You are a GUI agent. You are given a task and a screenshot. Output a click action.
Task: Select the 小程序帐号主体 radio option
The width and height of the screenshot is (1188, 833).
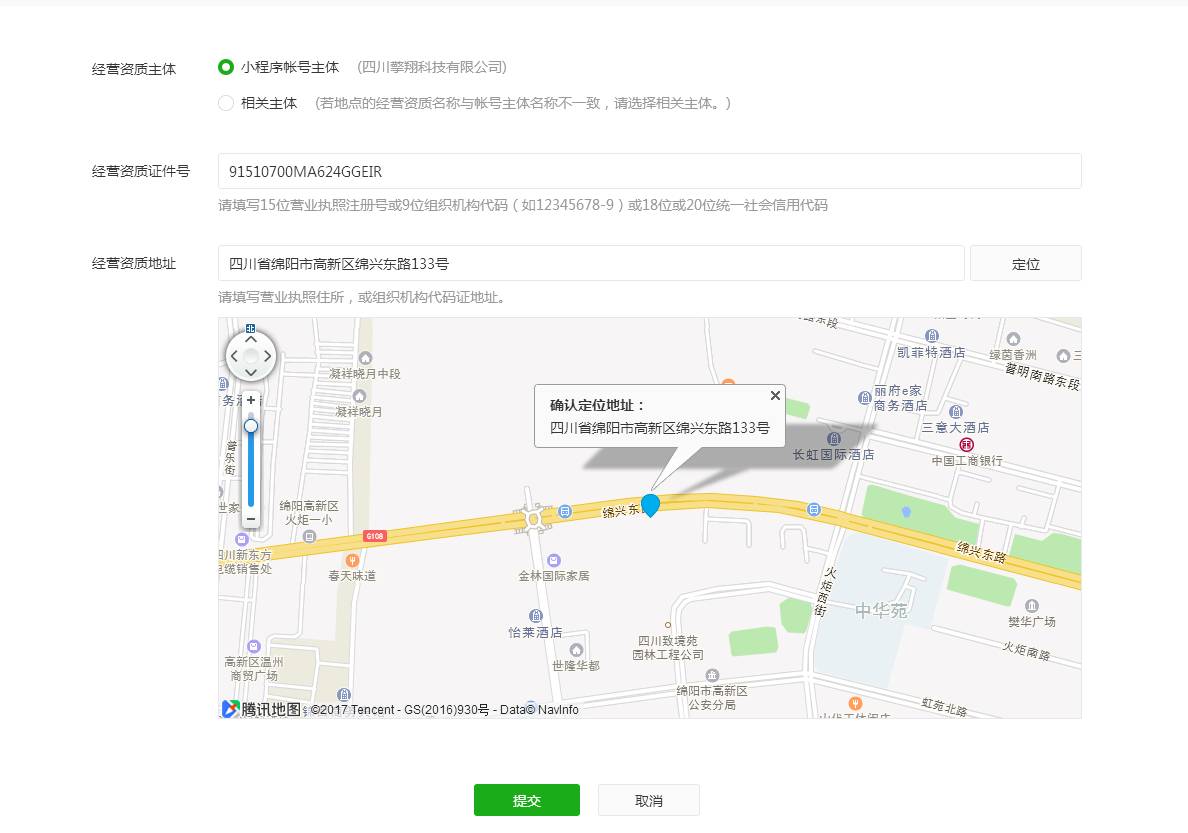tap(226, 67)
